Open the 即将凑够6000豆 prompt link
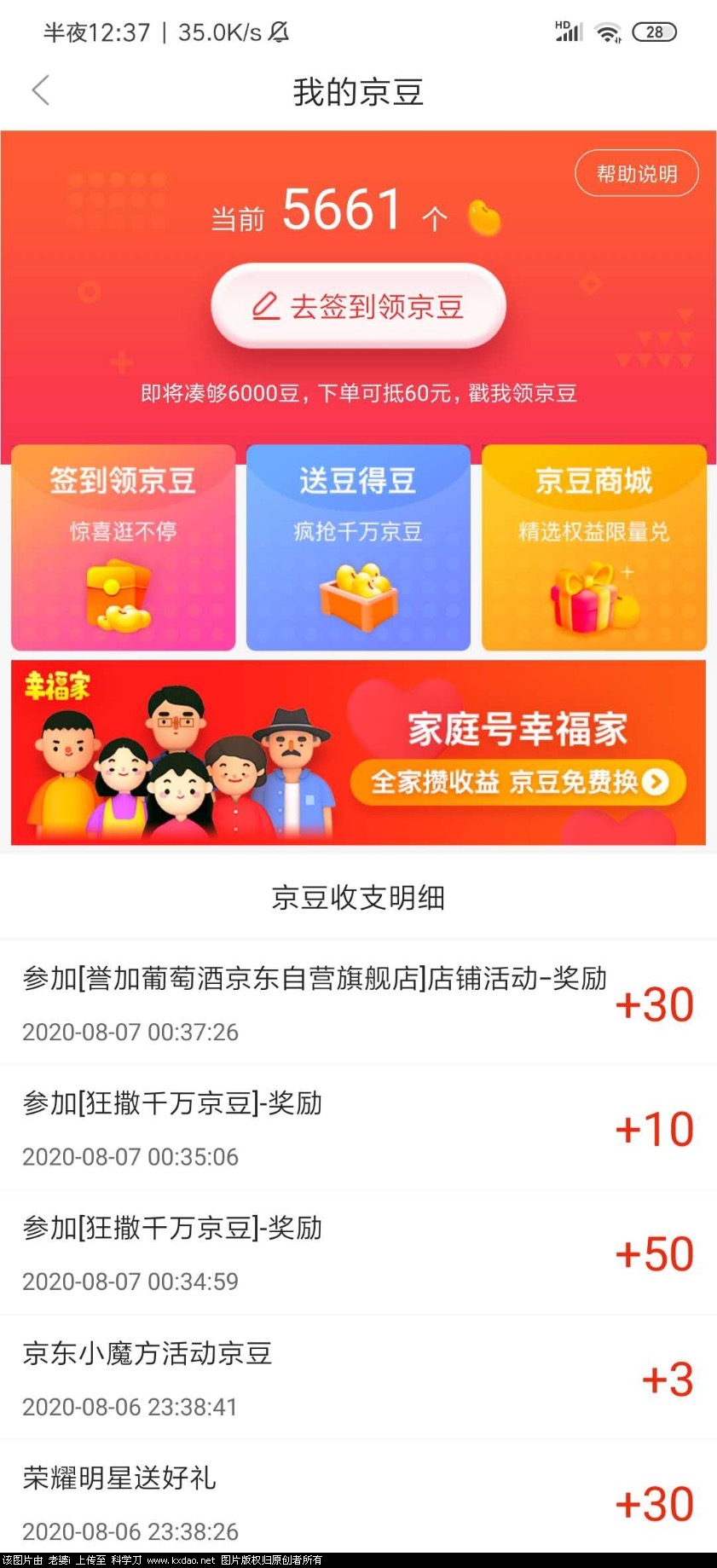This screenshot has height=1568, width=717. point(358,393)
